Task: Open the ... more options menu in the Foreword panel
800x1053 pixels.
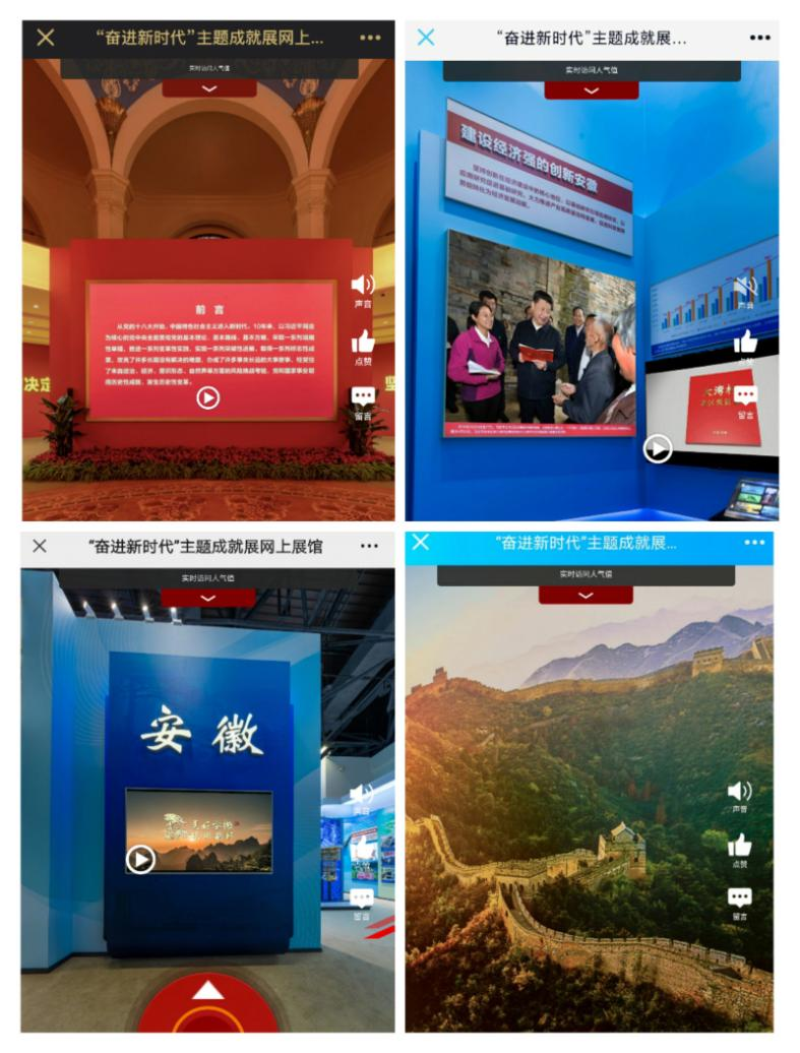Action: coord(369,36)
